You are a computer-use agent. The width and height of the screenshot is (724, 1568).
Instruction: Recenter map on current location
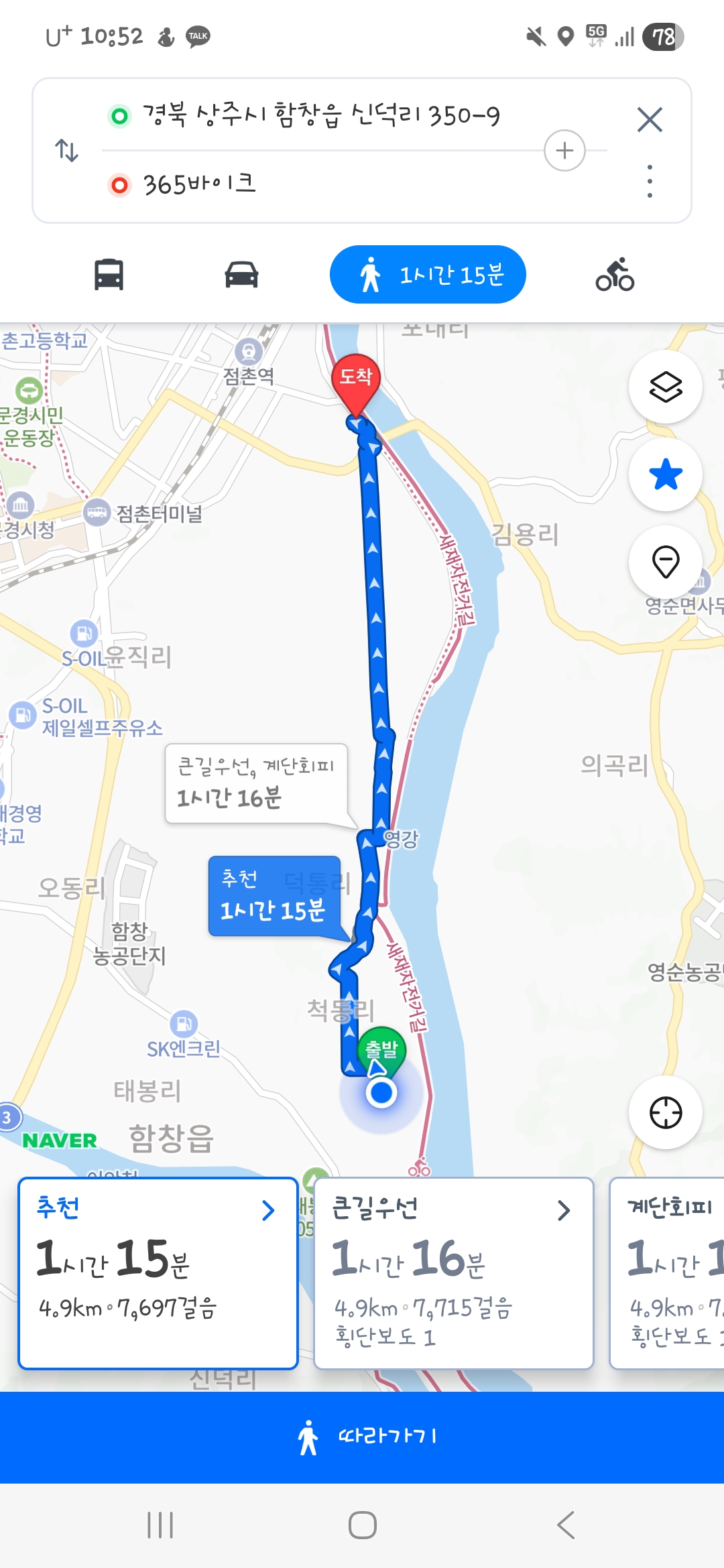666,1113
